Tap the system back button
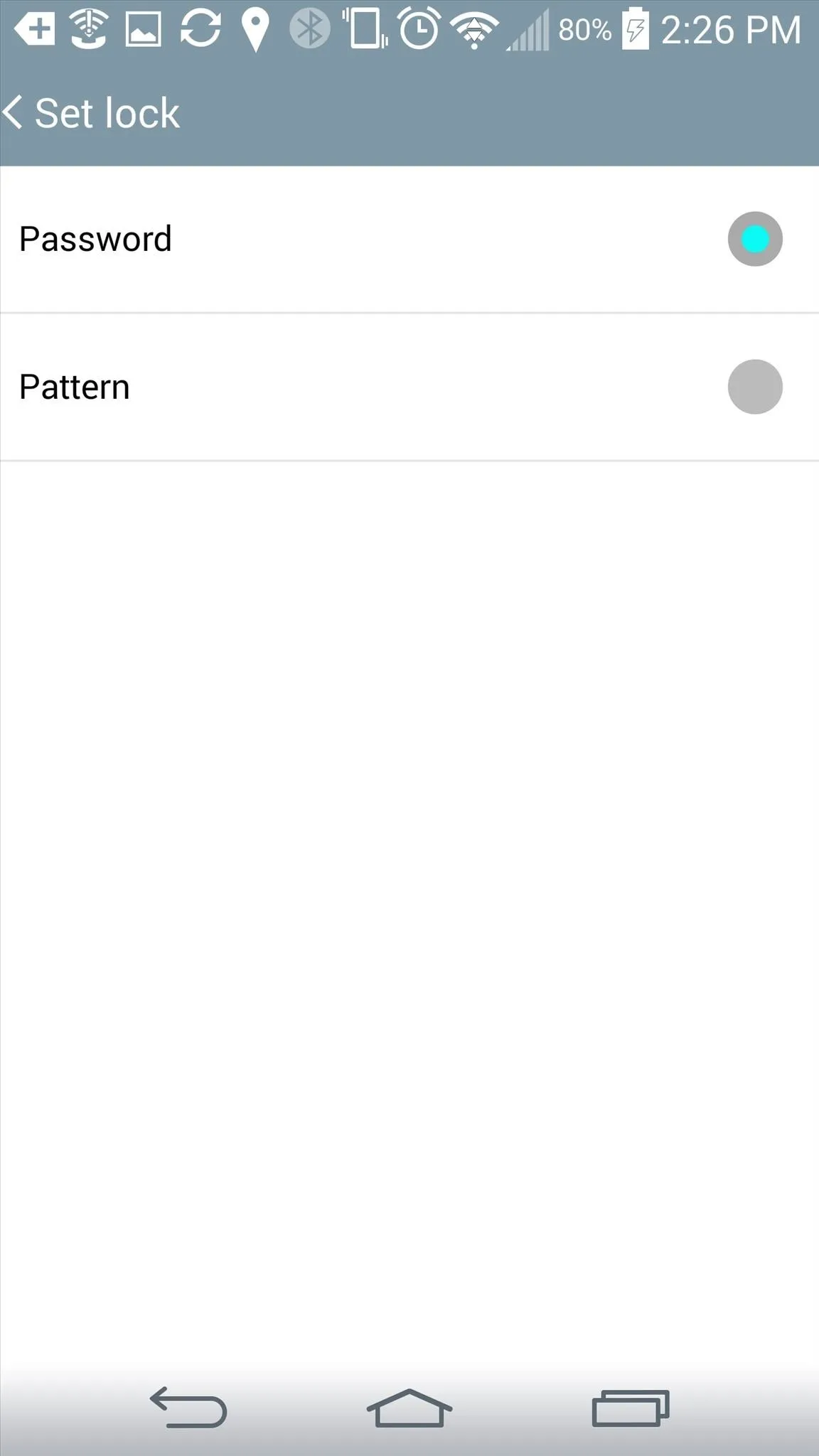 click(x=188, y=1408)
